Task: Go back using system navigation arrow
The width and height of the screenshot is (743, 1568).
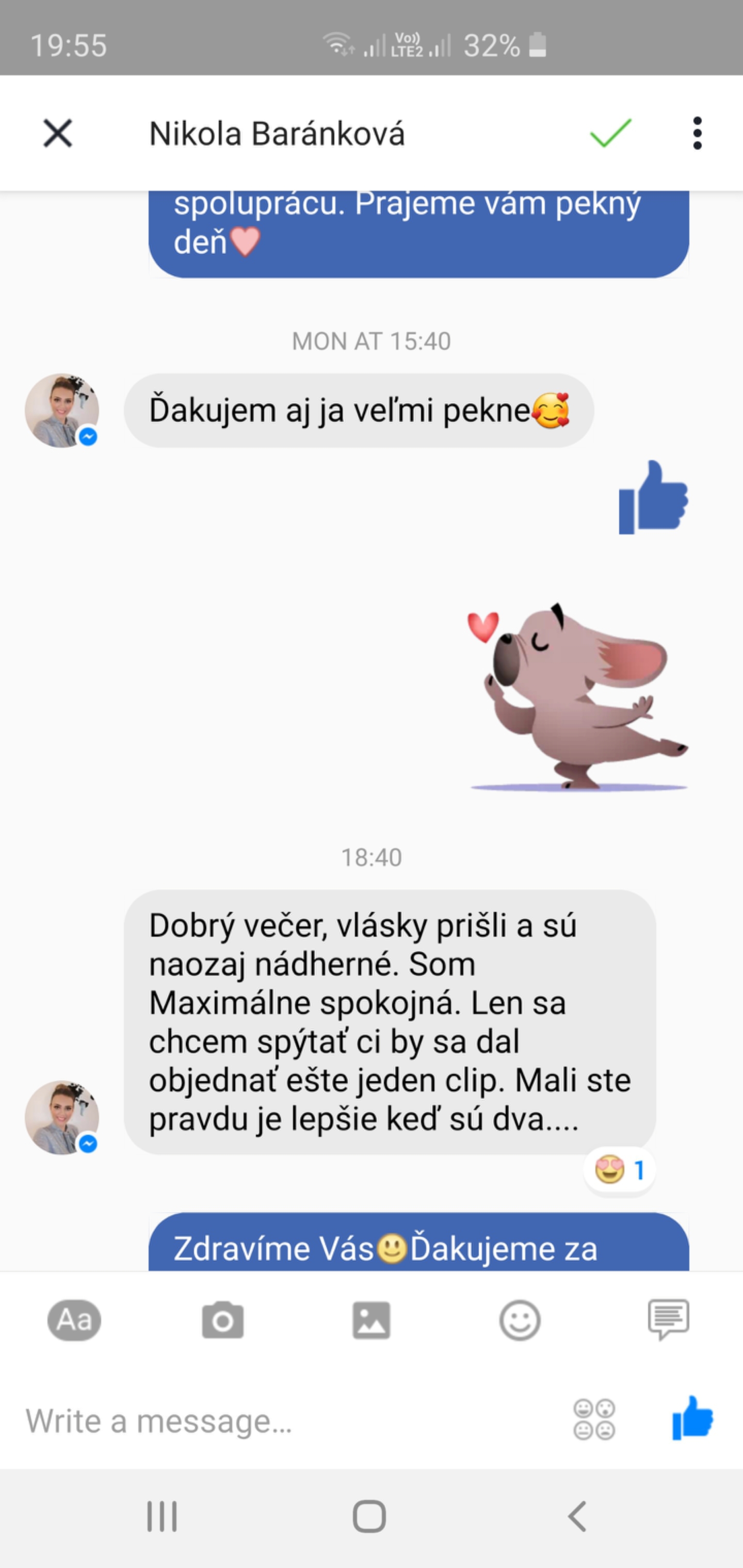Action: pyautogui.click(x=577, y=1516)
